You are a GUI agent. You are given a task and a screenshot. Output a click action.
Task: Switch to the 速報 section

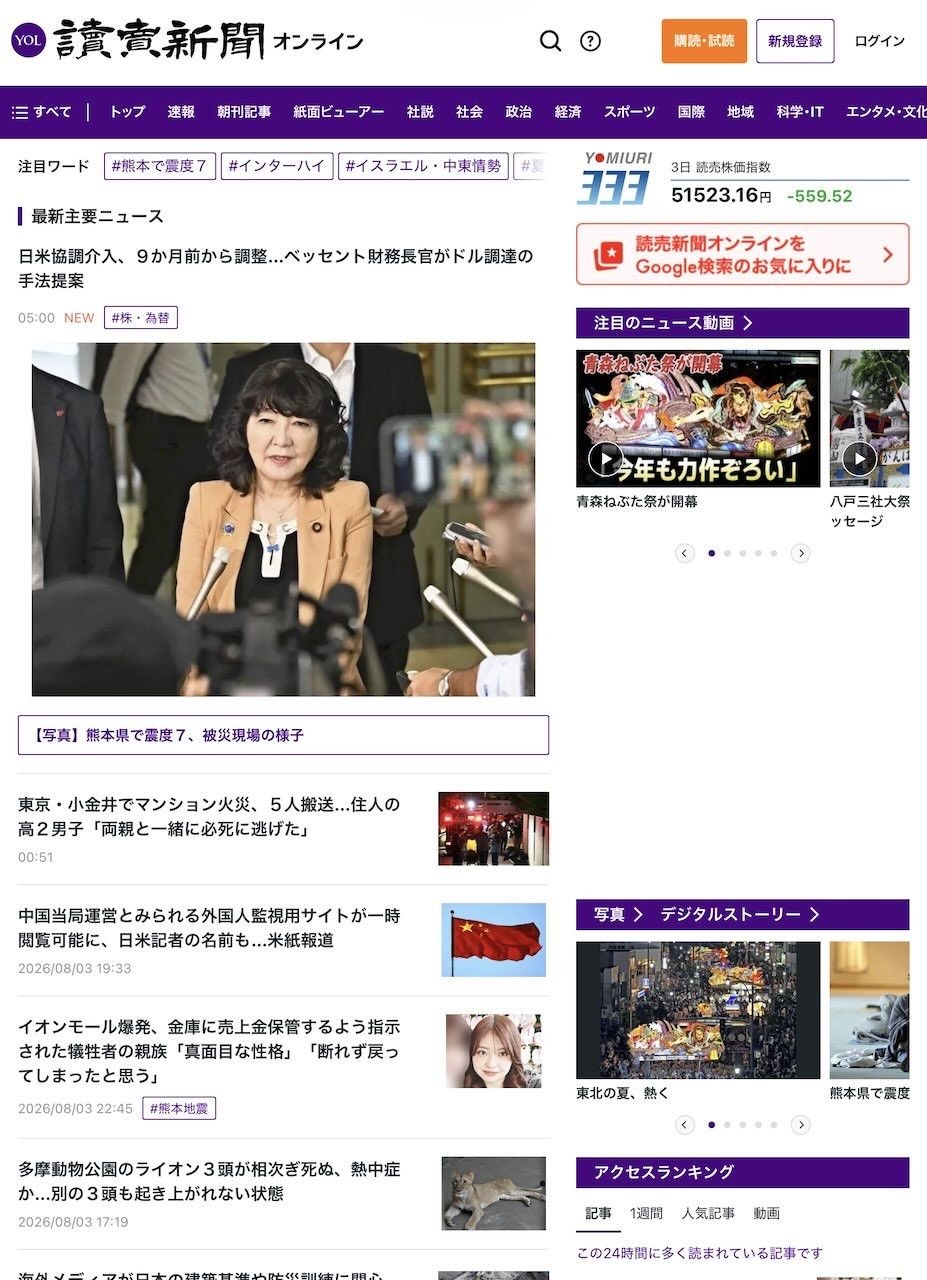pyautogui.click(x=181, y=112)
